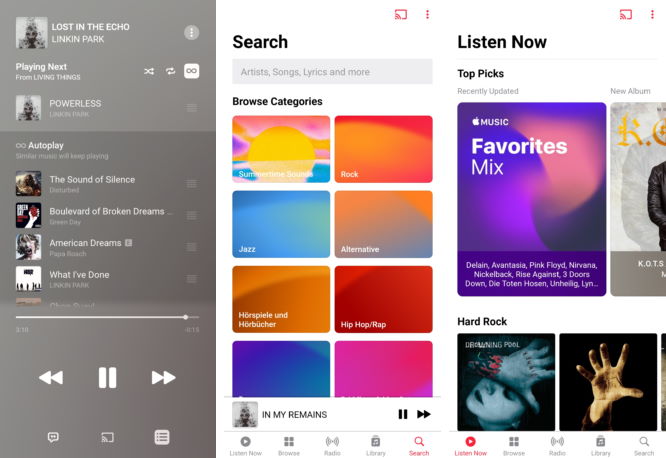Play POWERLESS by Linkin Park
666x458 pixels.
[x=100, y=107]
